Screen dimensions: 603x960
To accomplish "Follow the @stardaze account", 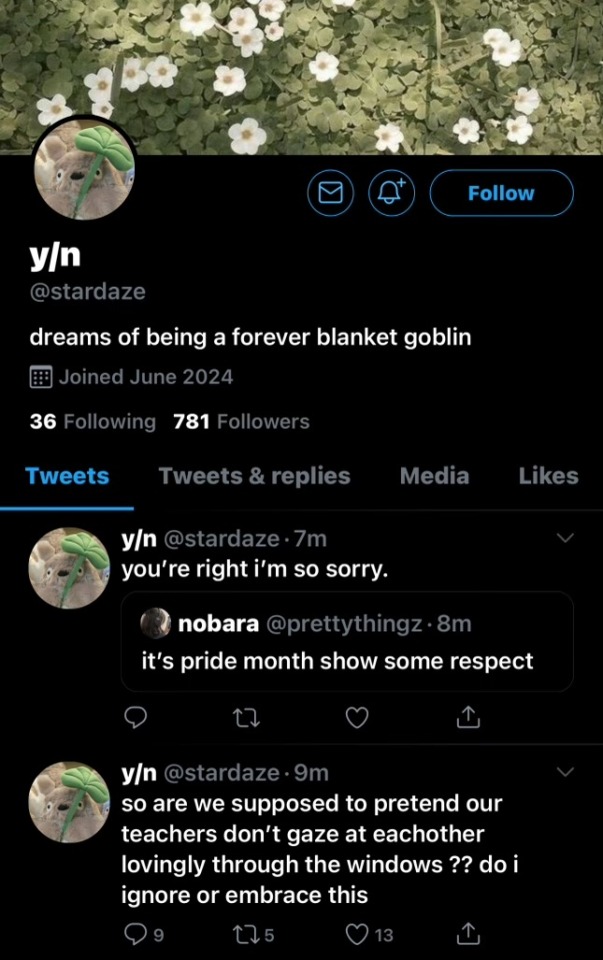I will coord(501,193).
